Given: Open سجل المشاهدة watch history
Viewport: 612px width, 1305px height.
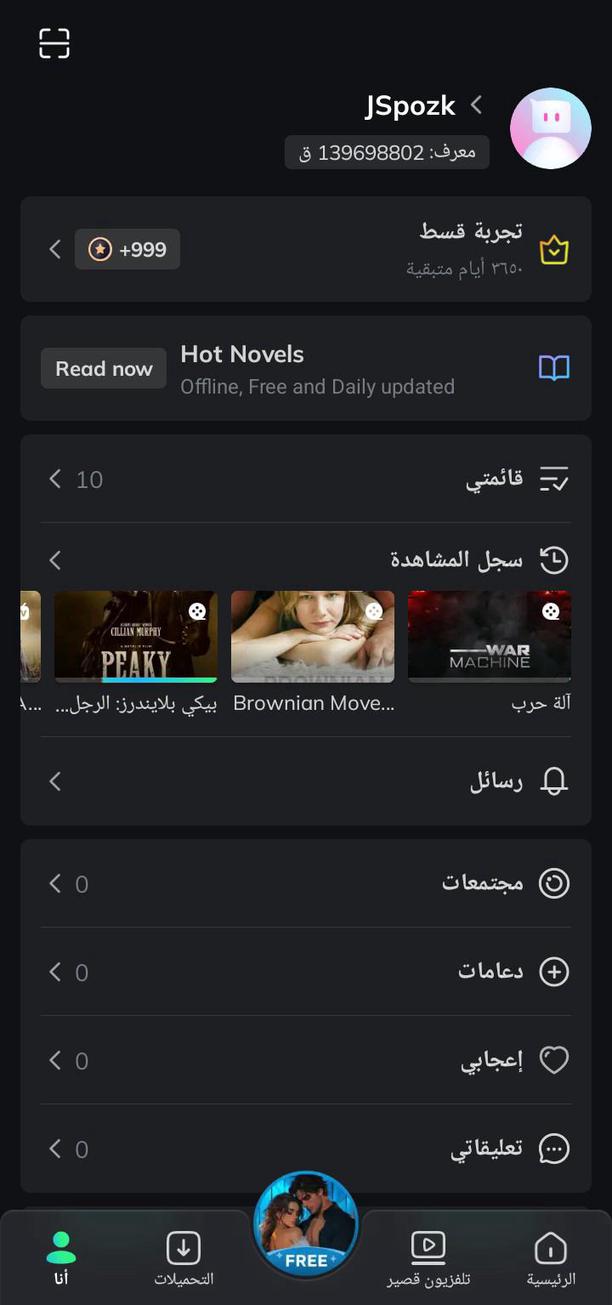Looking at the screenshot, I should tap(306, 559).
